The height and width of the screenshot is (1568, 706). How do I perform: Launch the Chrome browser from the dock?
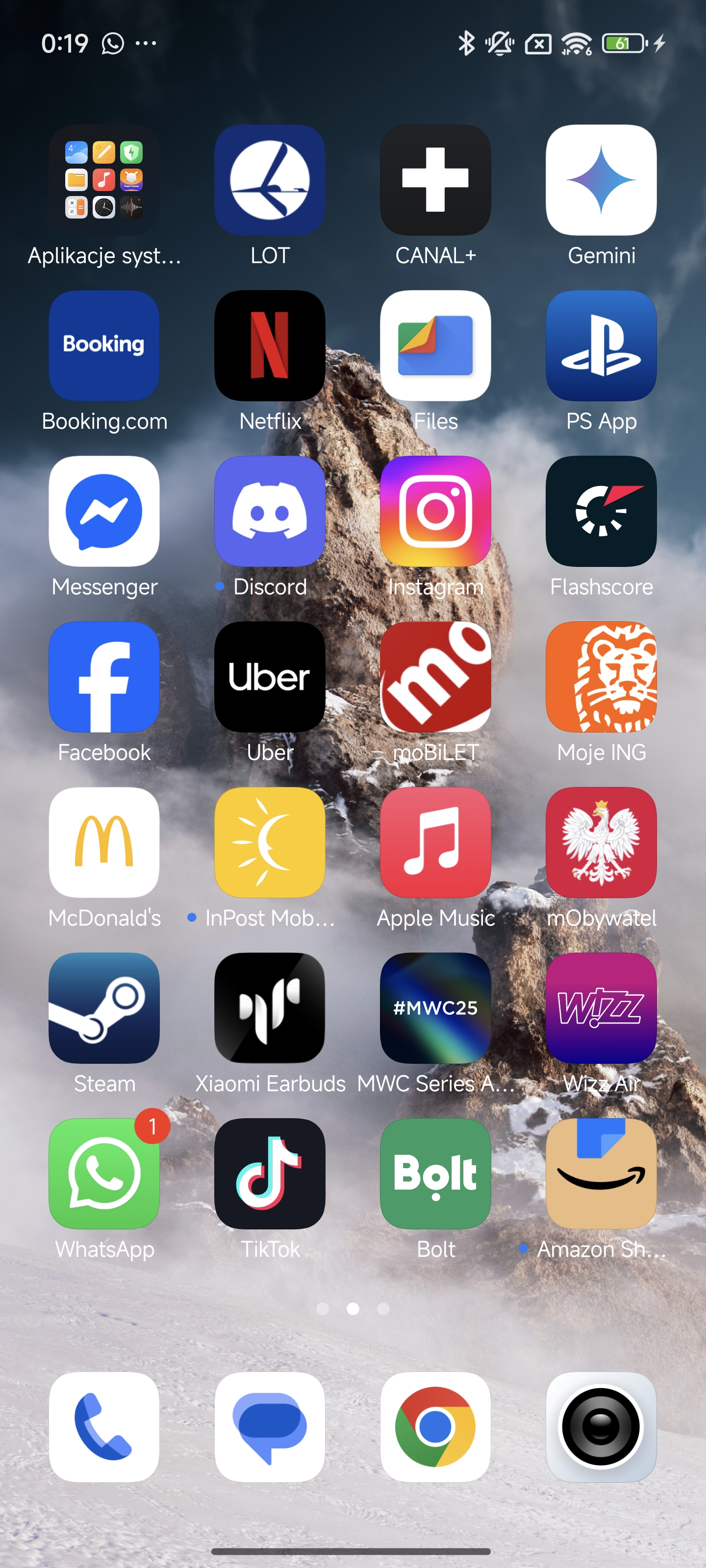click(435, 1427)
